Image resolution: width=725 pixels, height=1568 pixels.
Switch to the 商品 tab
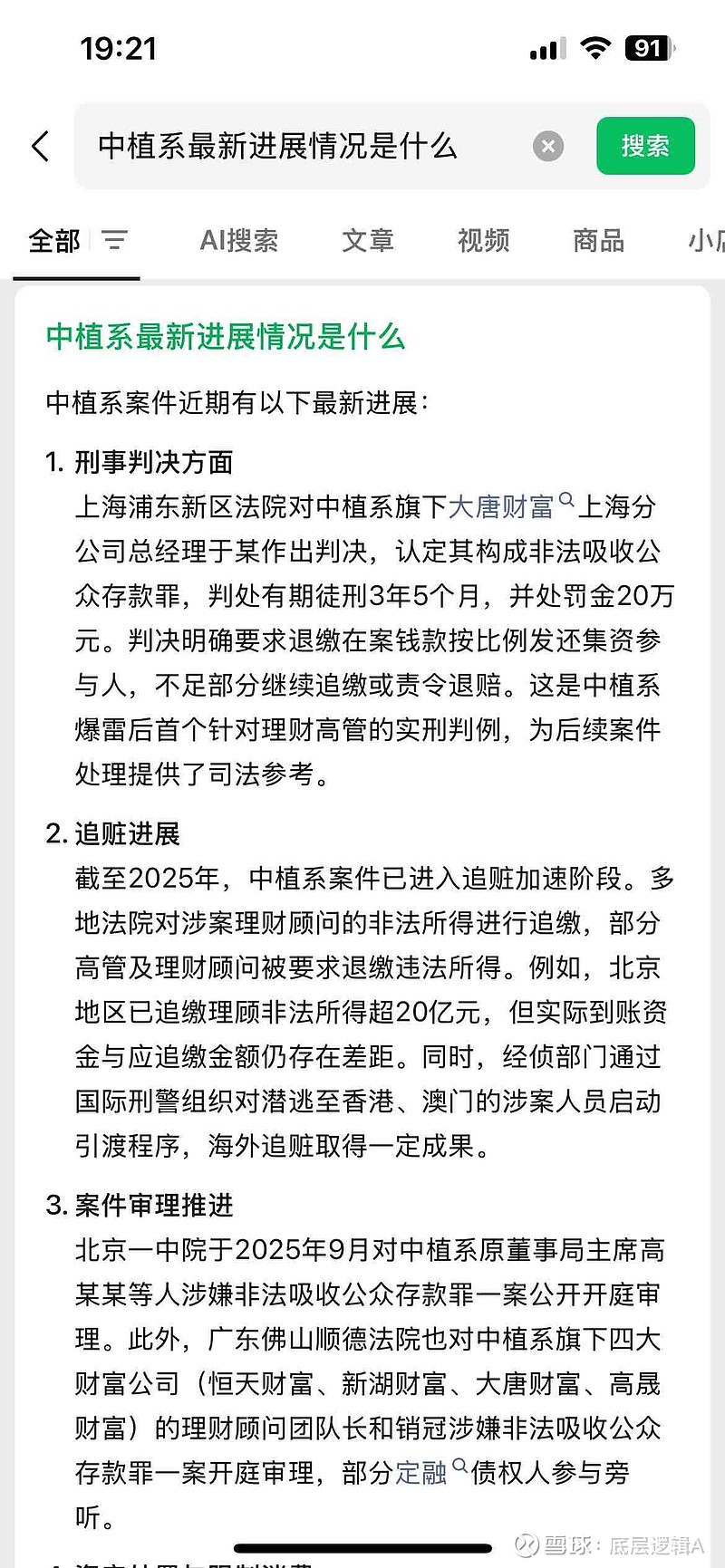(x=598, y=241)
